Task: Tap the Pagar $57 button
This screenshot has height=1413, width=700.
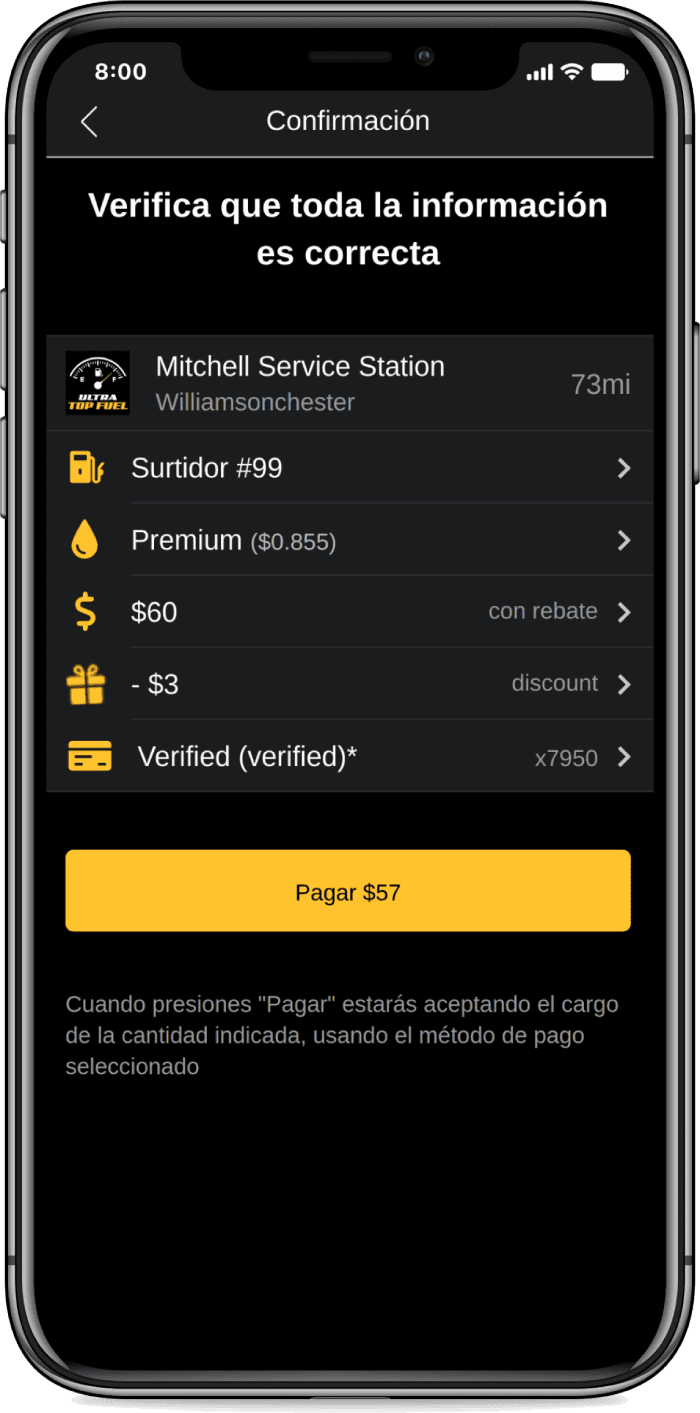Action: [348, 891]
